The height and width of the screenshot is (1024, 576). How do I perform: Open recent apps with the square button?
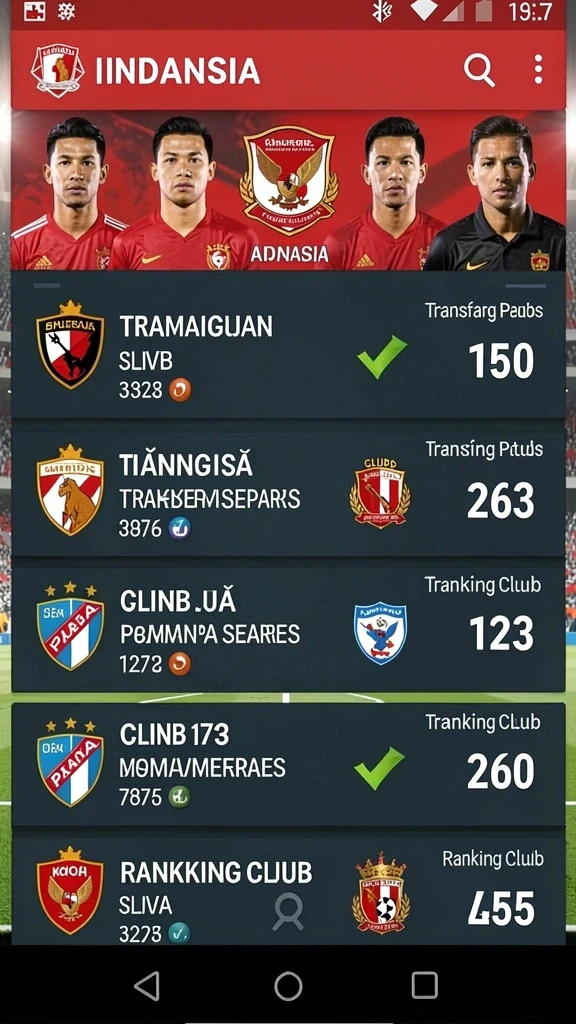[x=424, y=985]
